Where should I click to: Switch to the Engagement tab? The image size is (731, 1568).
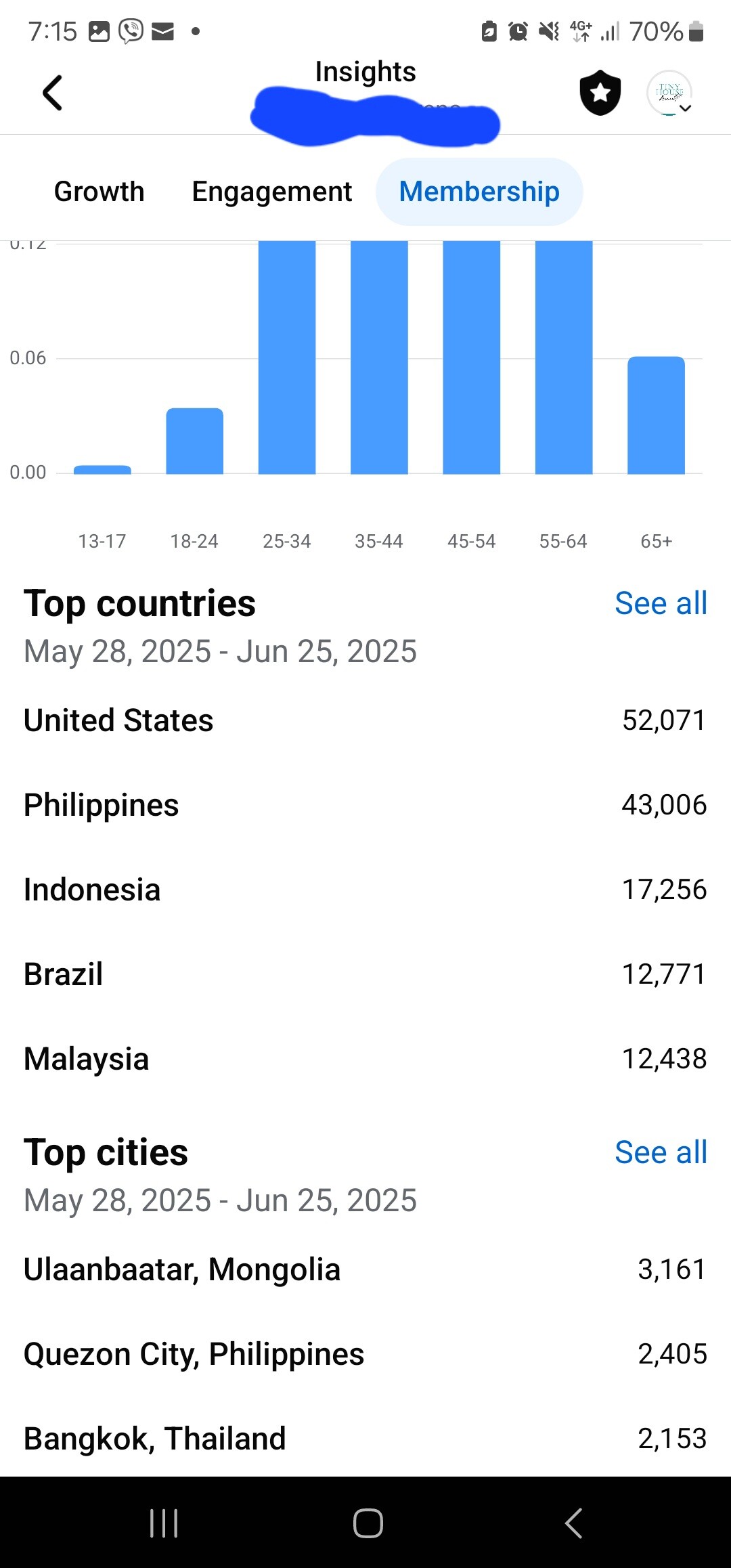point(272,192)
